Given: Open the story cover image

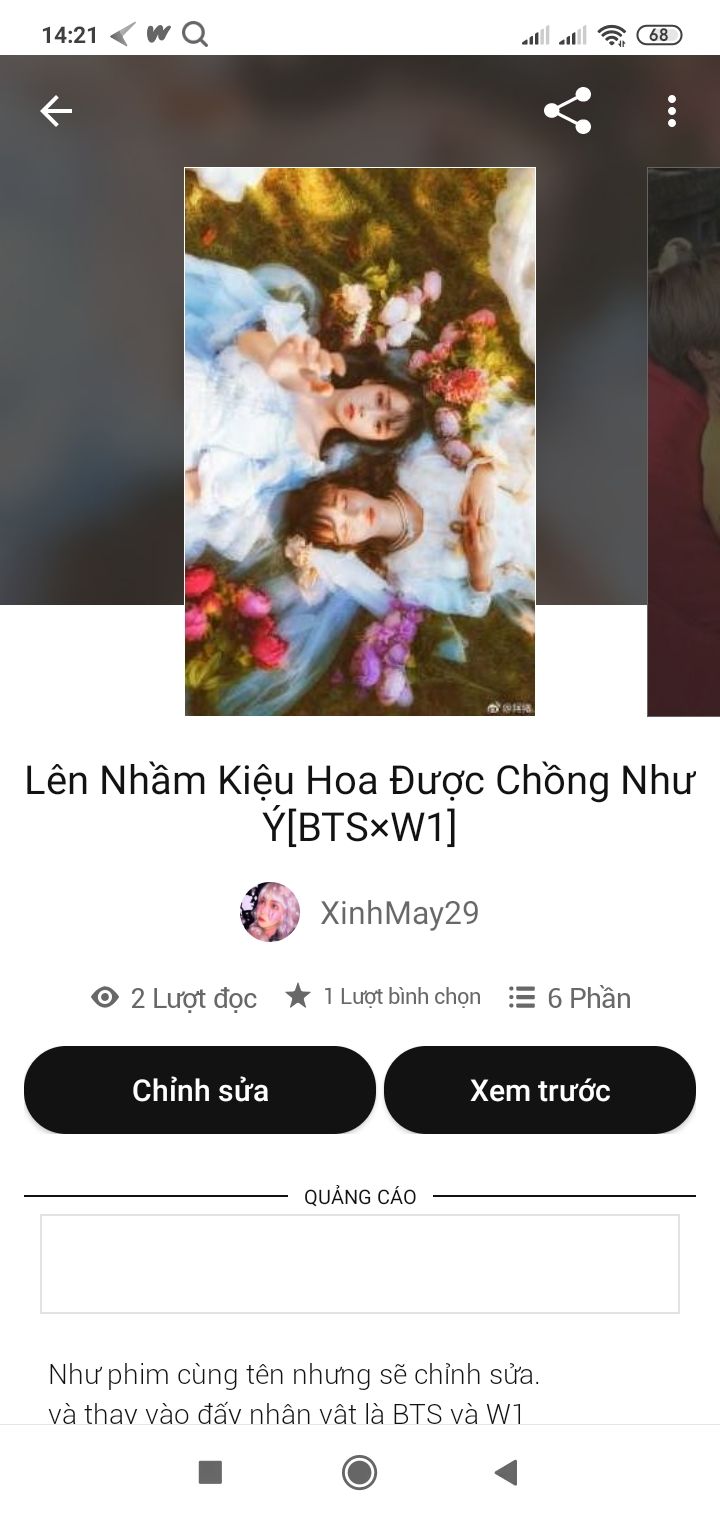Looking at the screenshot, I should point(360,441).
